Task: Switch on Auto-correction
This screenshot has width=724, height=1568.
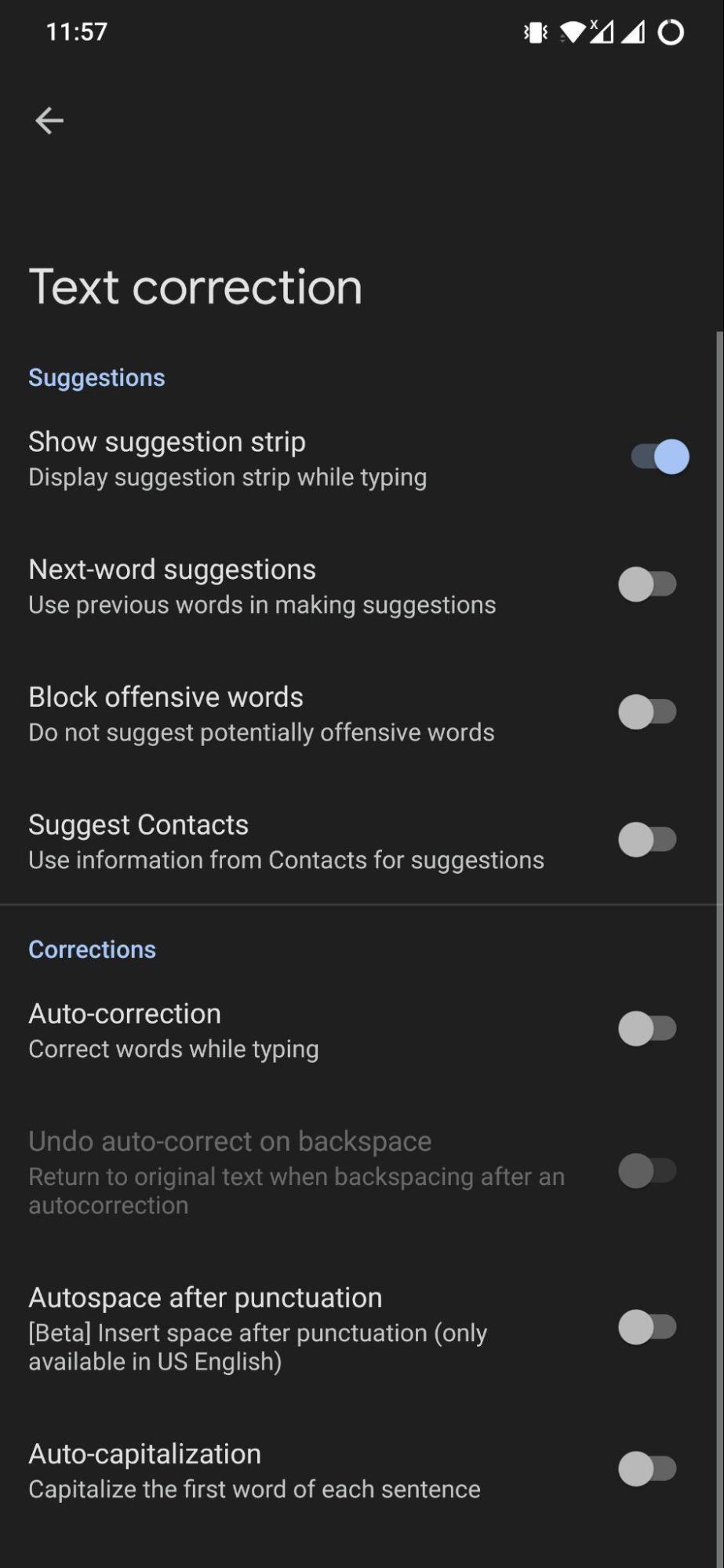Action: click(x=647, y=1028)
